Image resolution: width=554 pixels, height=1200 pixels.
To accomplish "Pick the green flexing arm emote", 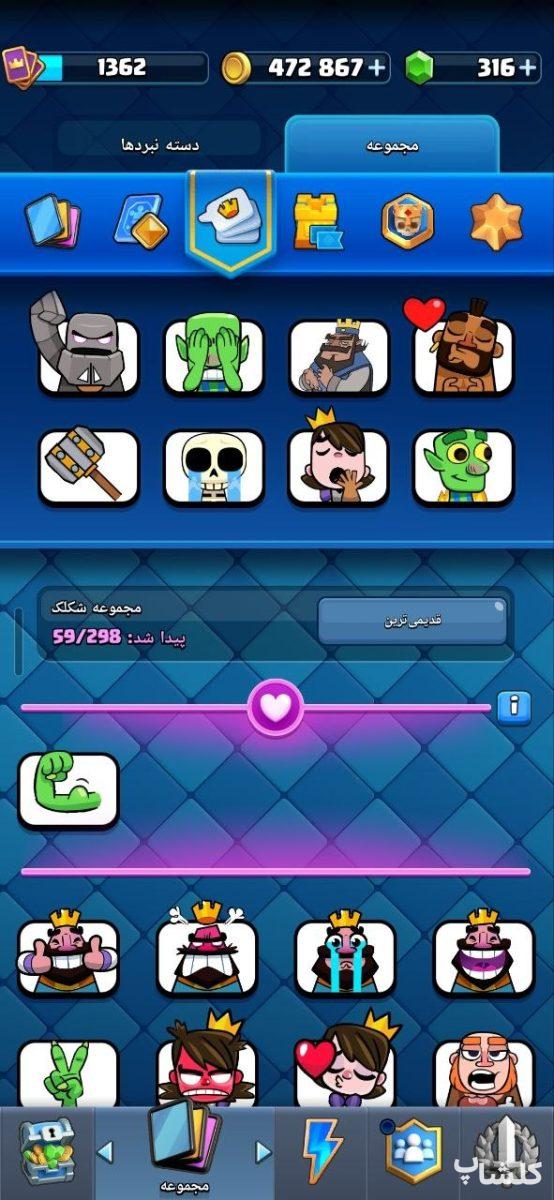I will pos(68,790).
